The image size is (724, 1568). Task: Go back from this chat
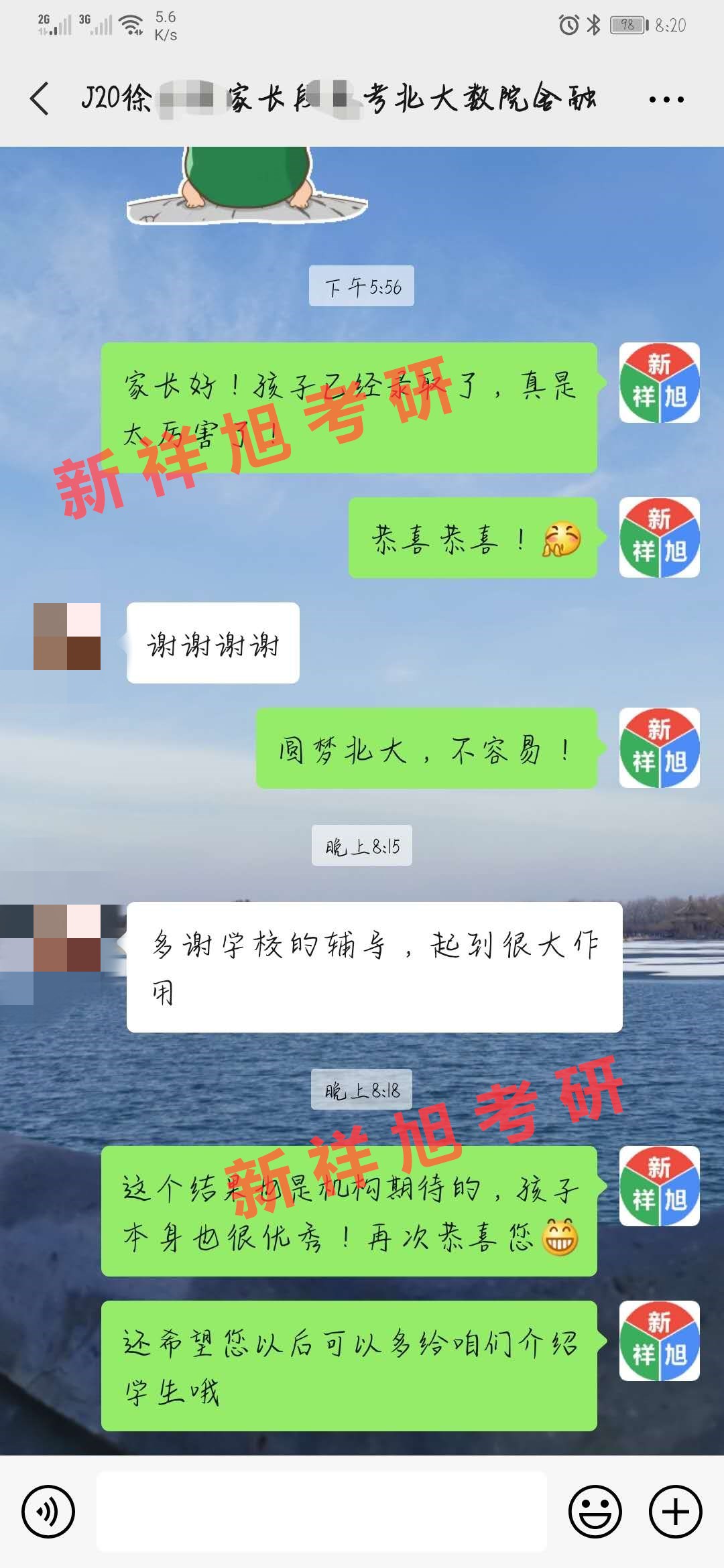click(40, 99)
